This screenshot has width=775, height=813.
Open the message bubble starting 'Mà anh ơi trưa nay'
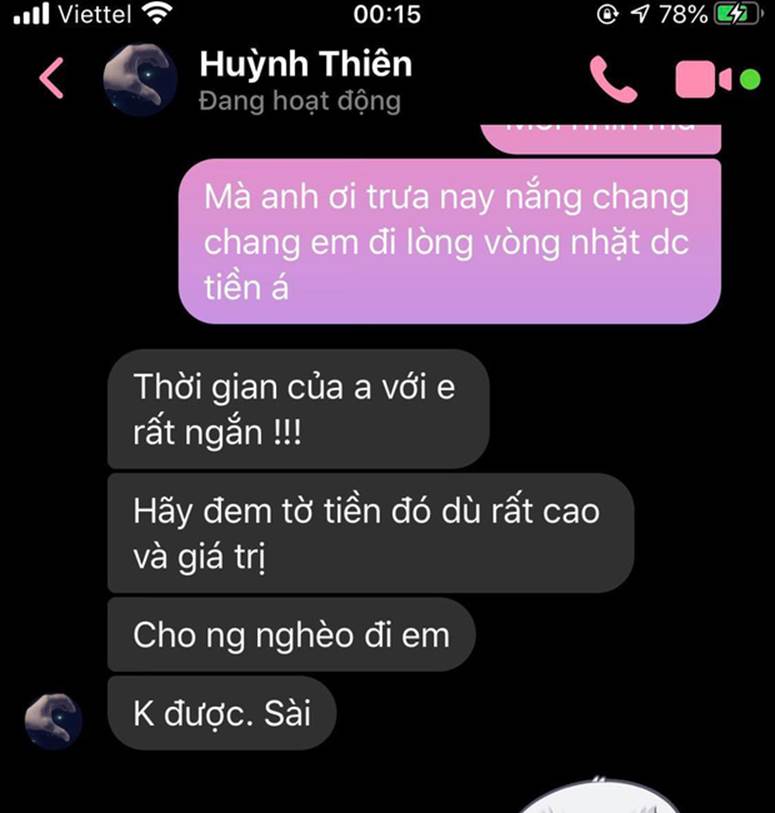tap(448, 240)
